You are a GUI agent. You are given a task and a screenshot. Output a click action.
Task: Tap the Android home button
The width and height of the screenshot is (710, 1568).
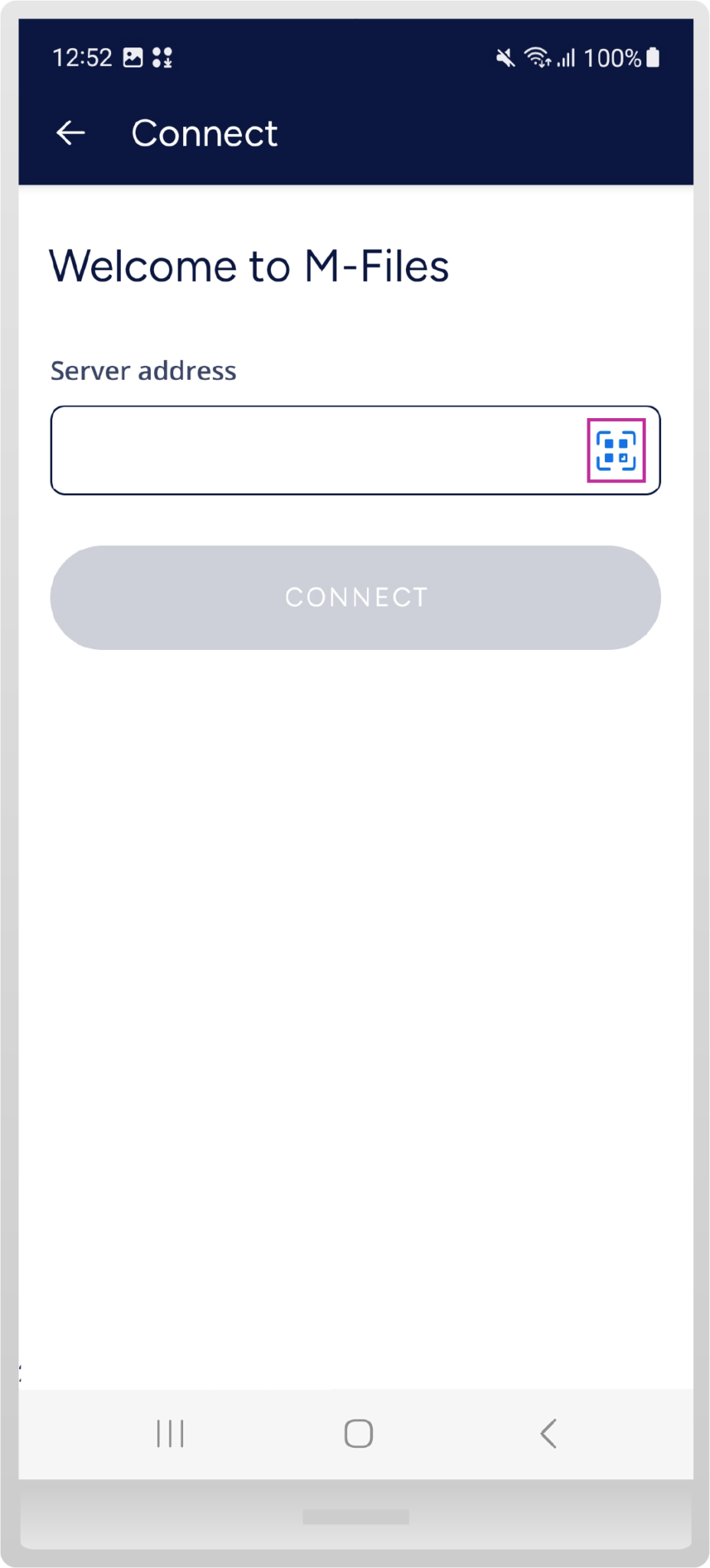click(x=355, y=1435)
